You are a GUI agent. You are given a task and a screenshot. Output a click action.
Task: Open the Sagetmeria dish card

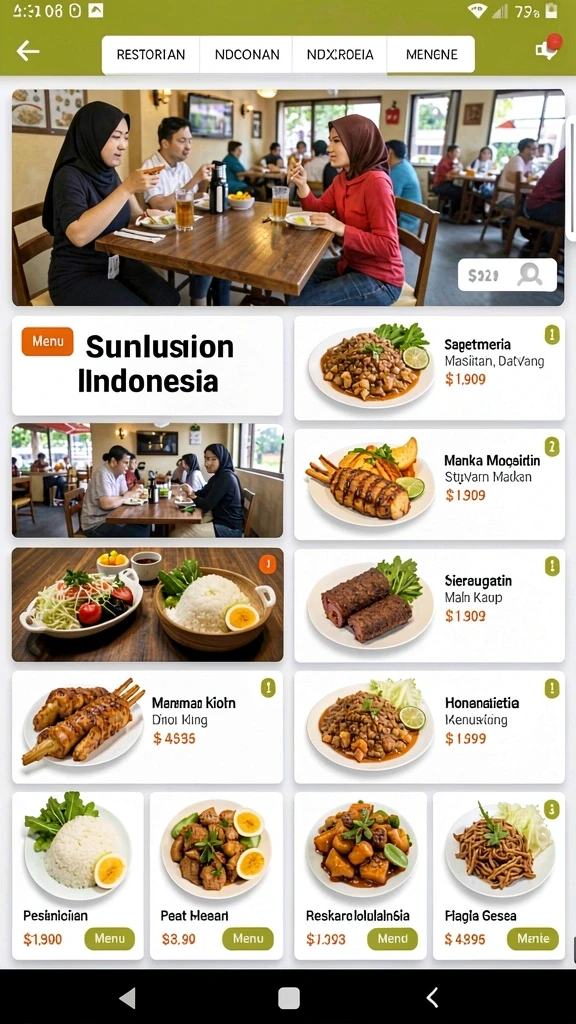tap(429, 368)
